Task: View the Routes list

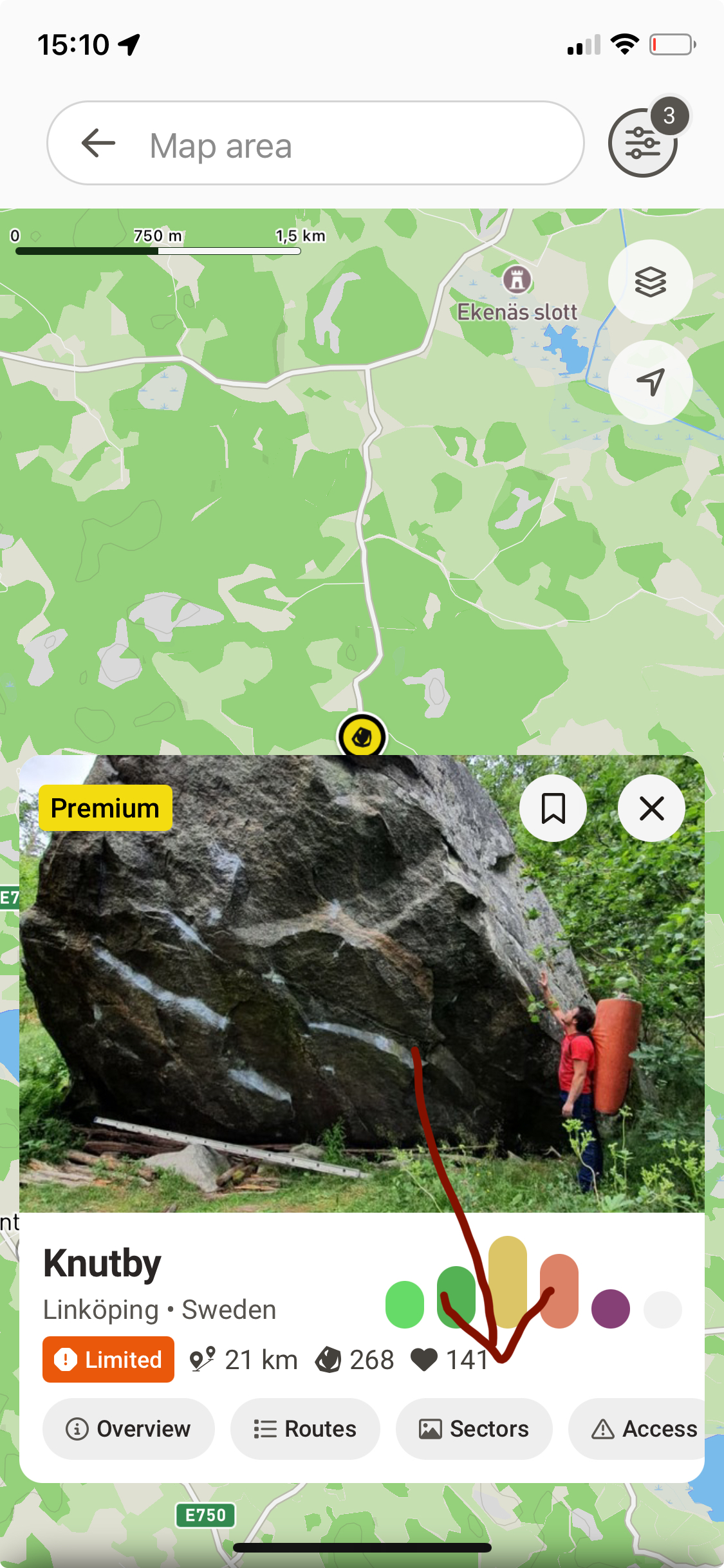Action: click(x=305, y=1429)
